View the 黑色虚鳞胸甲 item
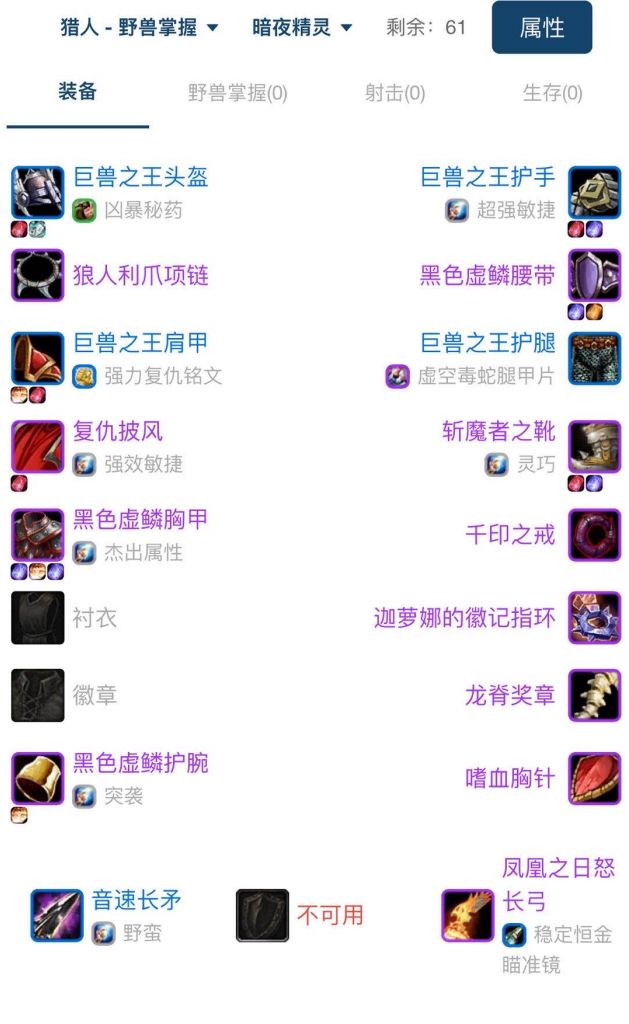 tap(140, 519)
